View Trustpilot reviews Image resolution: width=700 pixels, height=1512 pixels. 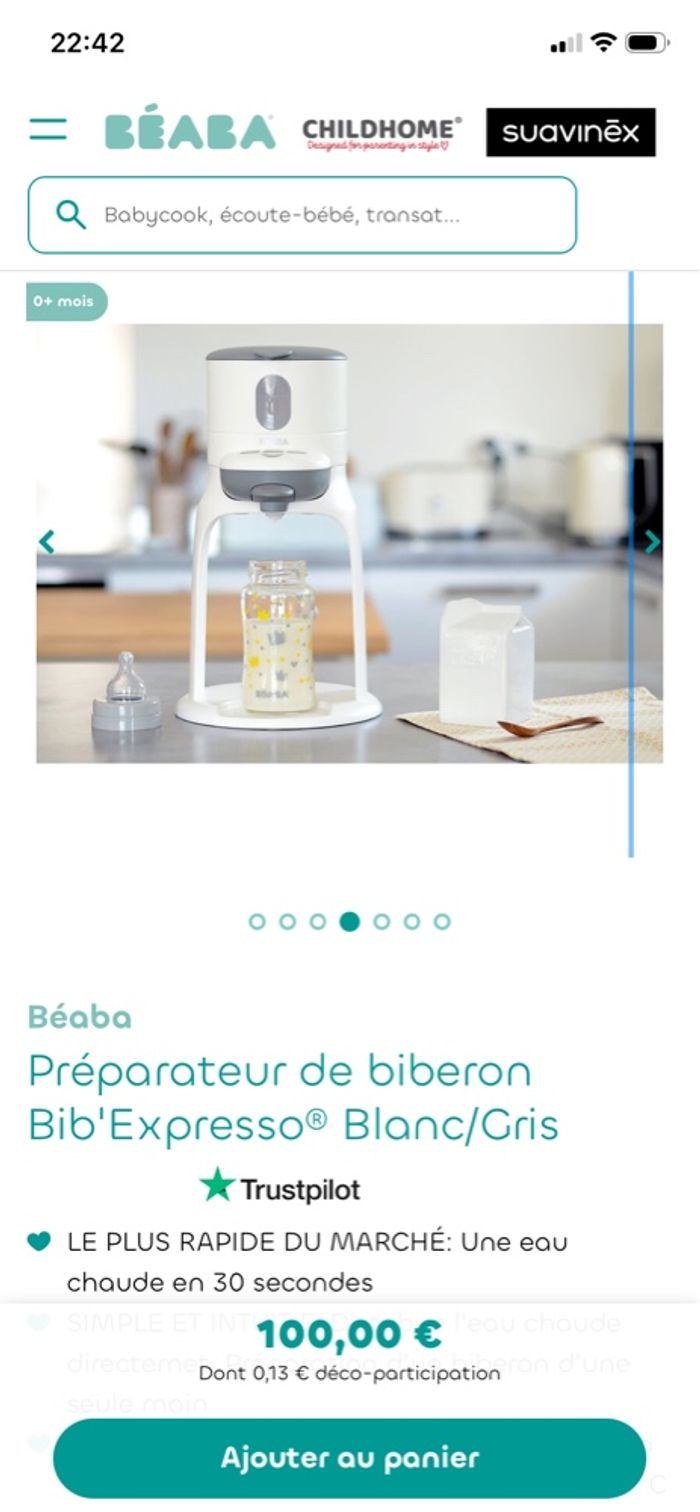point(280,1188)
